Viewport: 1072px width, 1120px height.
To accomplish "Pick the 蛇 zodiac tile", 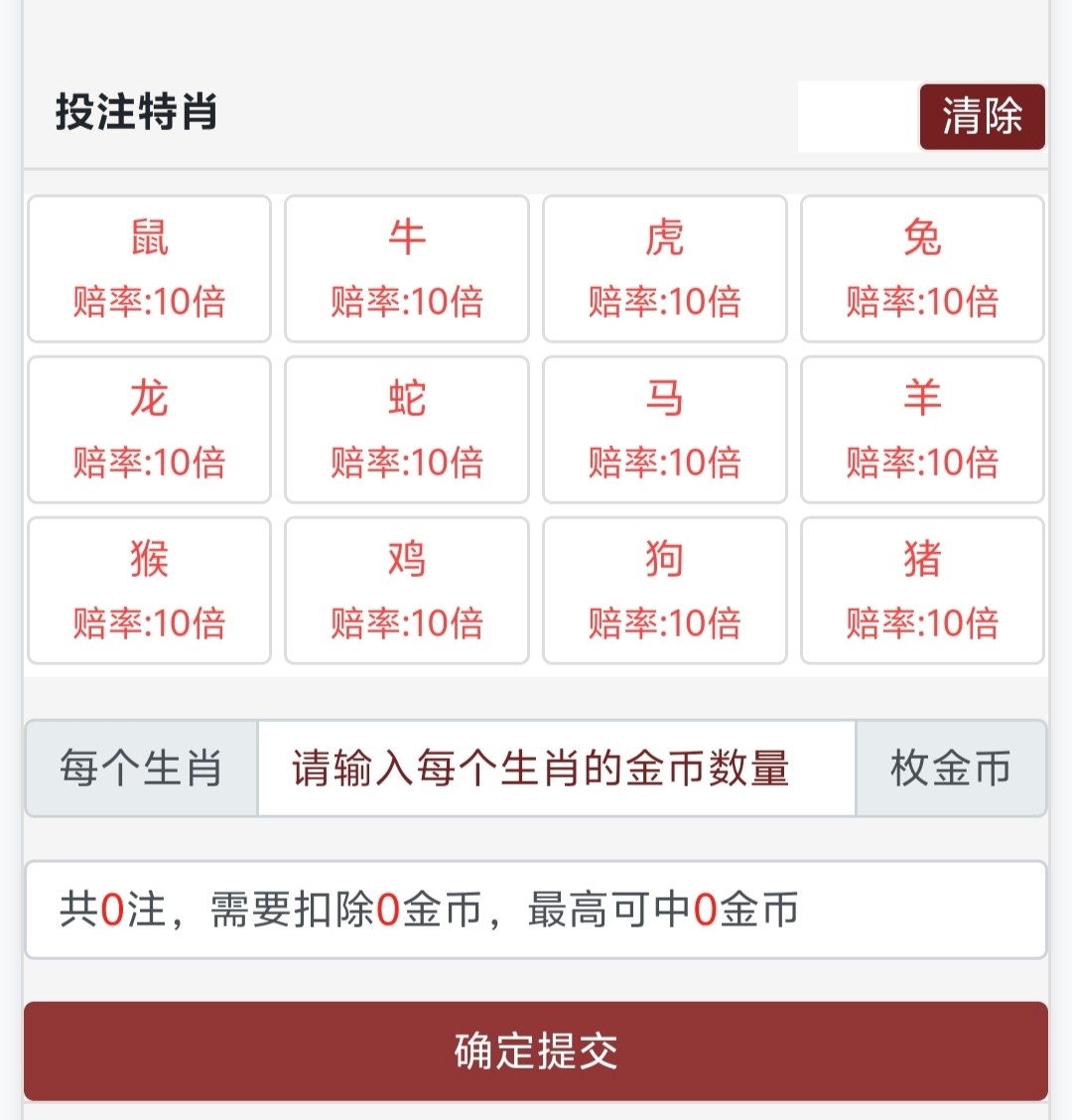I will [407, 429].
